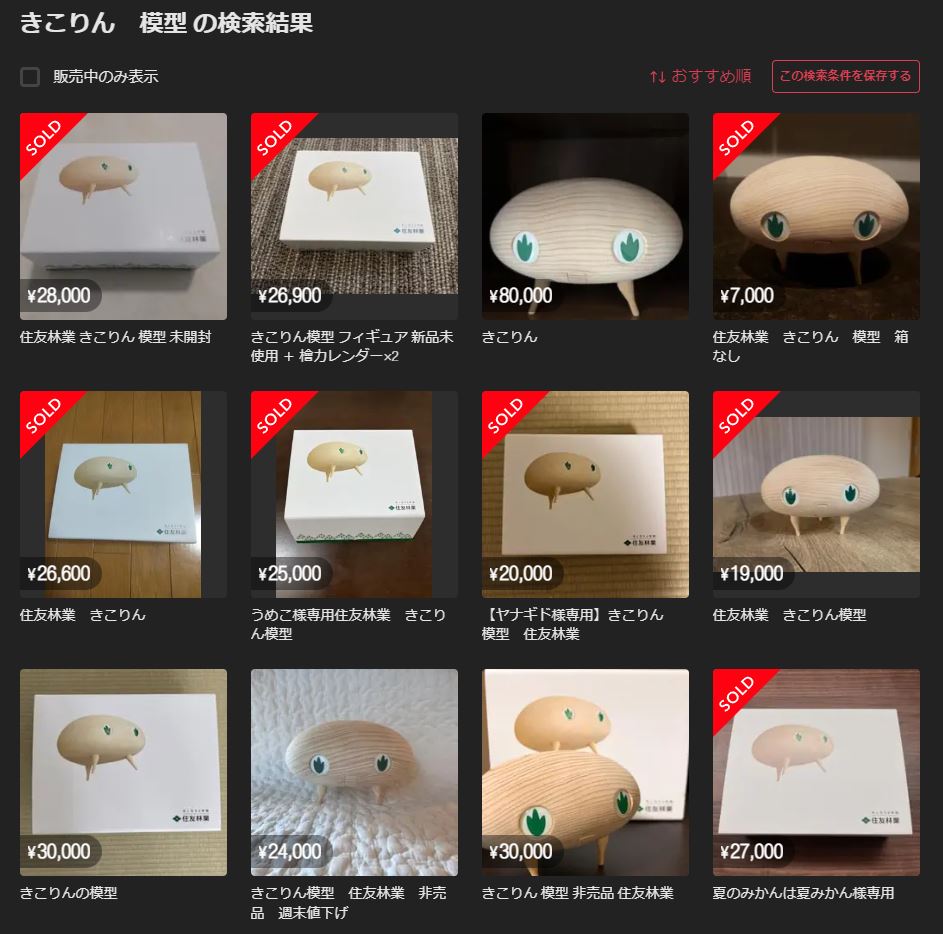The image size is (943, 934).
Task: View the ¥20,000 ヤナギド様専用 listing
Action: pos(585,494)
